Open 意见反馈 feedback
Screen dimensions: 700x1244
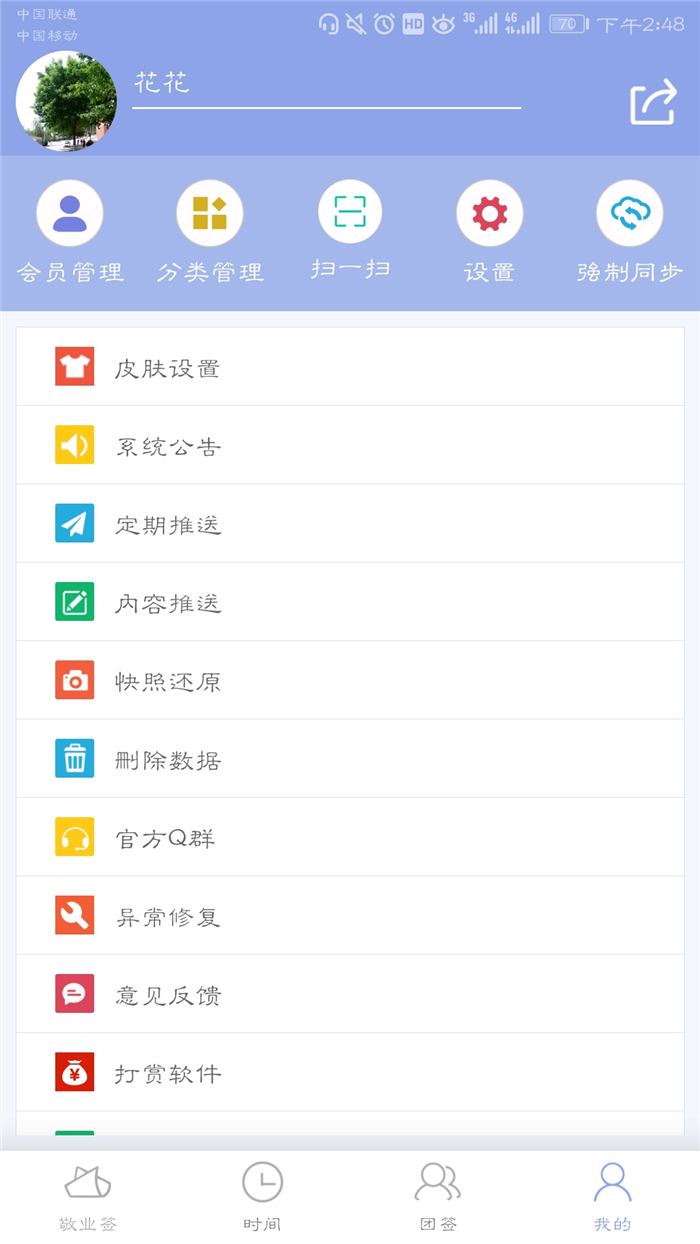tap(350, 993)
